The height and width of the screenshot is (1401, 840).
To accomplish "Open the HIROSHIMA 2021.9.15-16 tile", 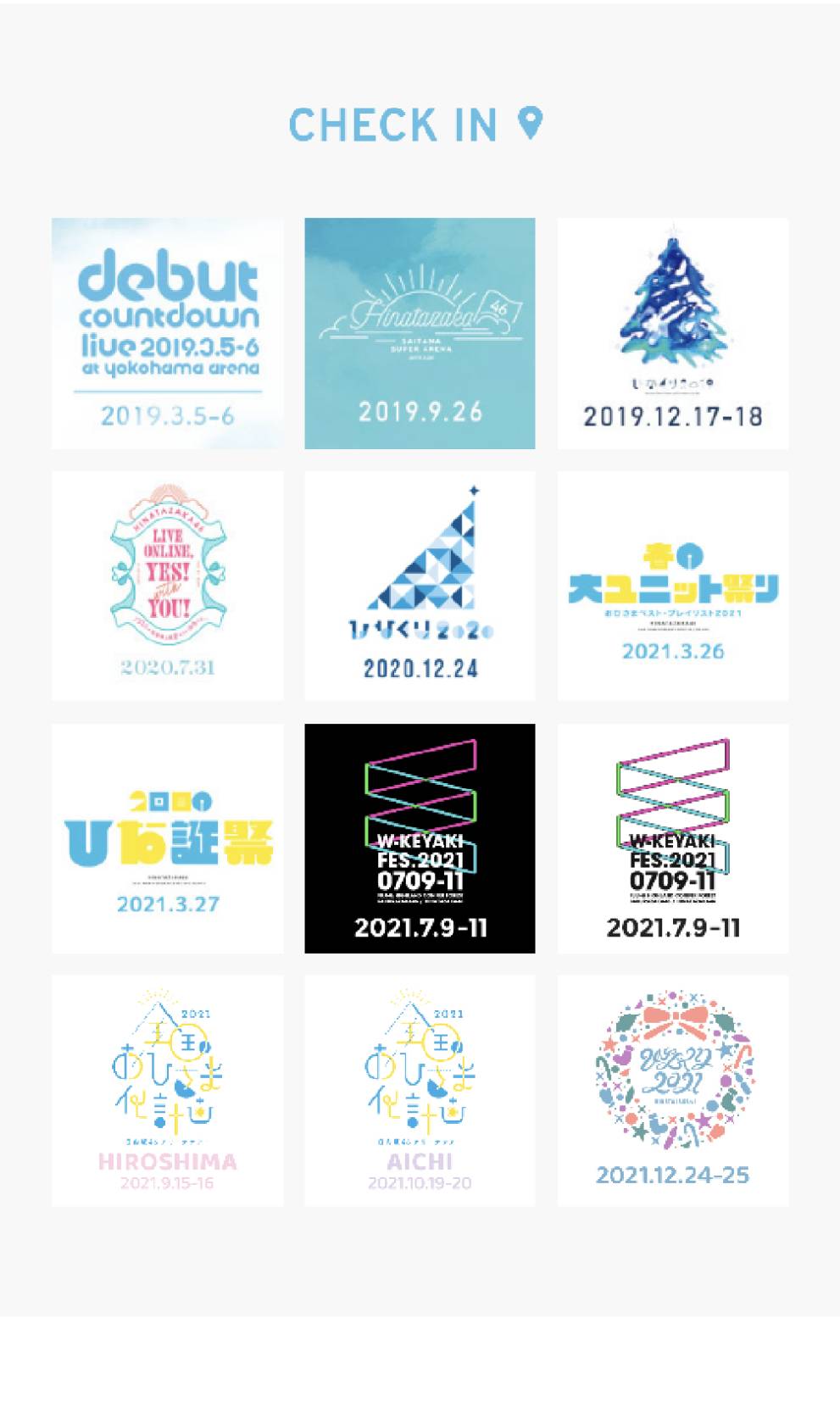I will (168, 1091).
